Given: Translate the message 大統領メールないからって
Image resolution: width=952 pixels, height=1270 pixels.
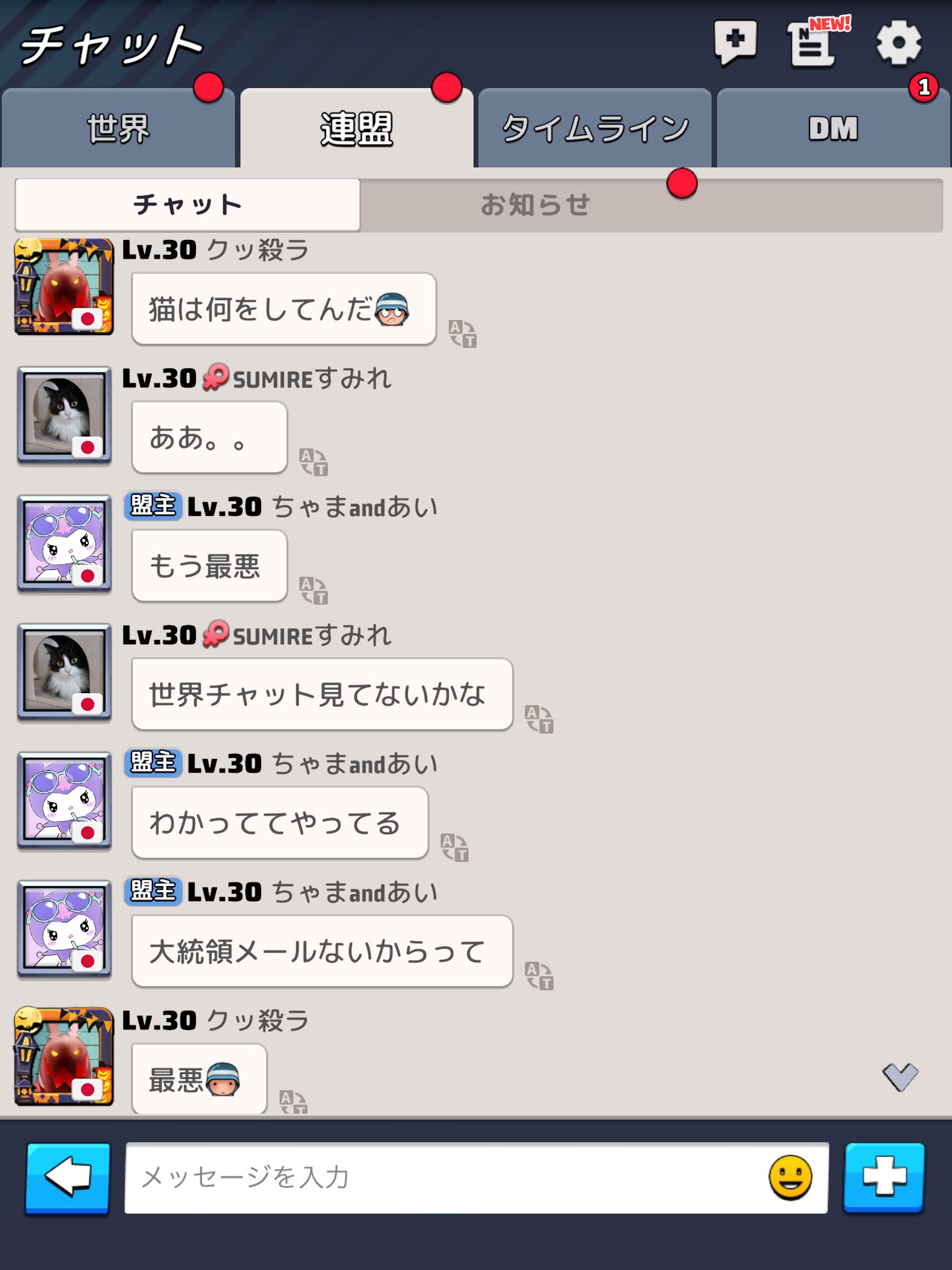Looking at the screenshot, I should [x=539, y=975].
